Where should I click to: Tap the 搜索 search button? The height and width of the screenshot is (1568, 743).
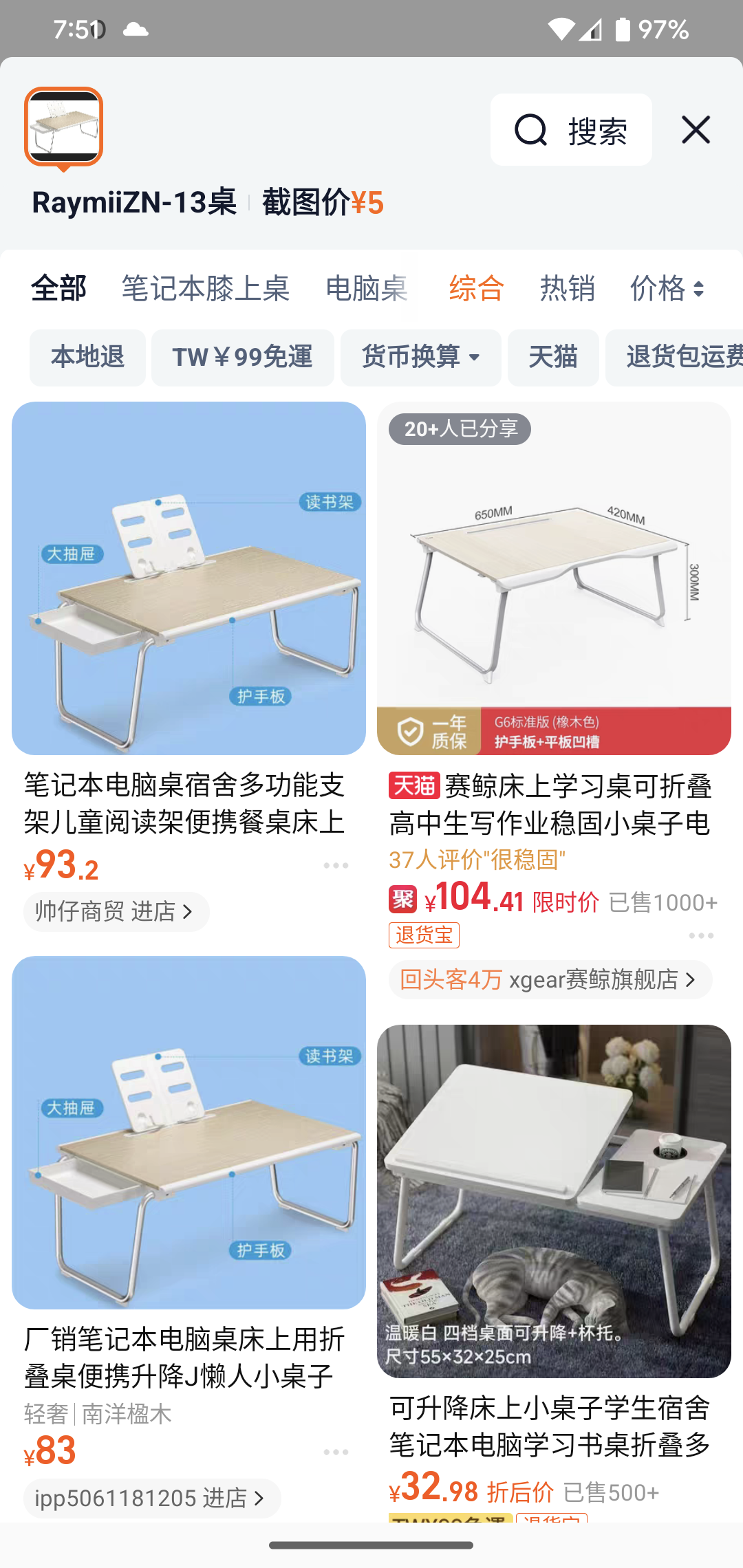point(571,130)
